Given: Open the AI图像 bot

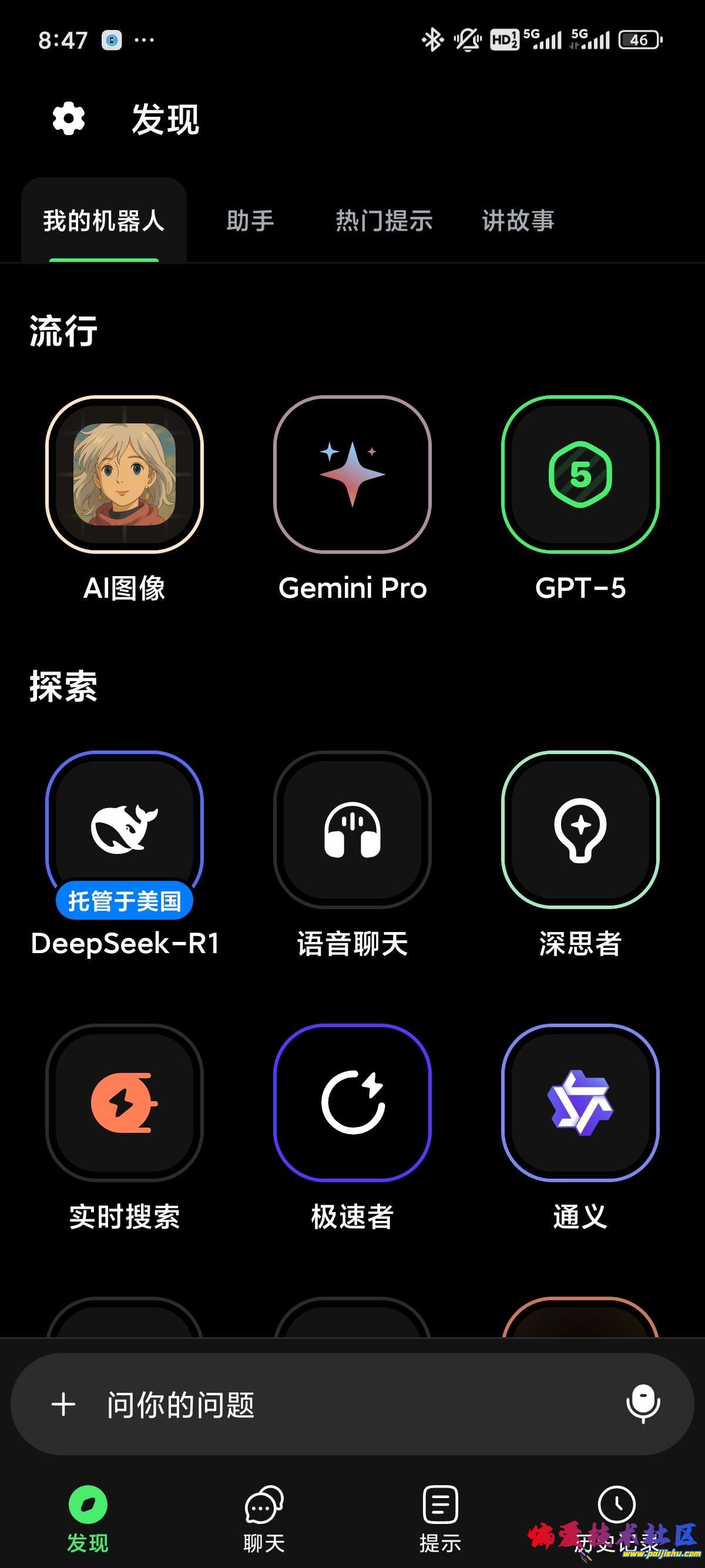Looking at the screenshot, I should tap(125, 475).
